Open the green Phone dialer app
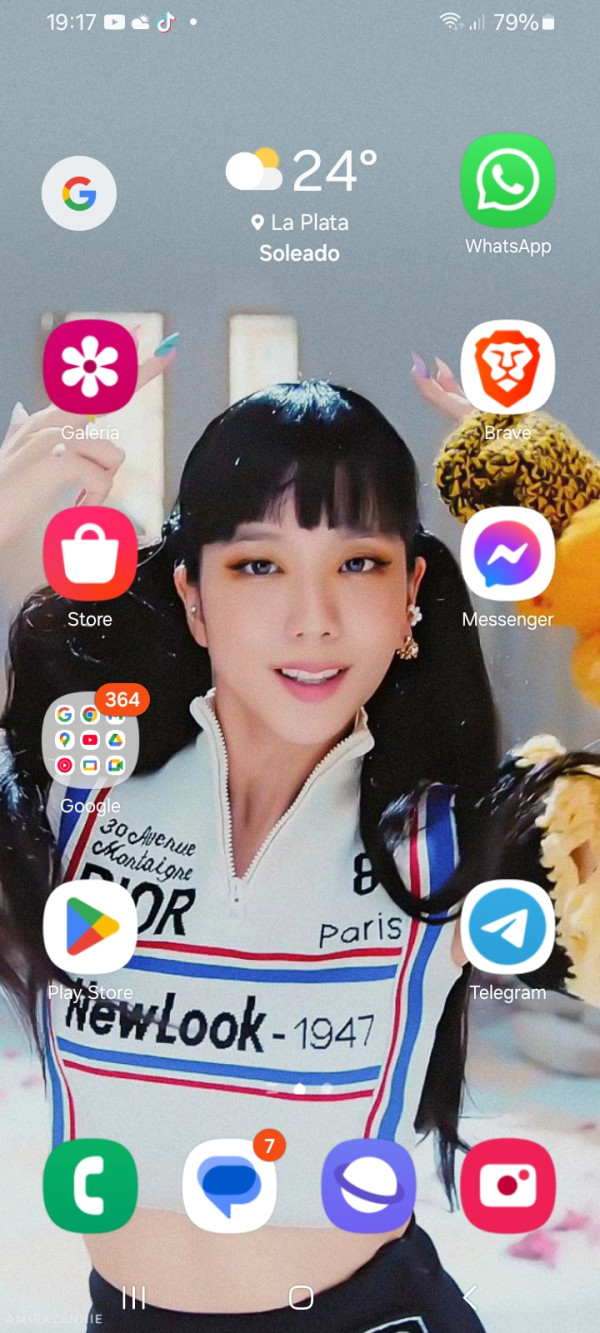Screen dimensions: 600x1333 [90, 1185]
